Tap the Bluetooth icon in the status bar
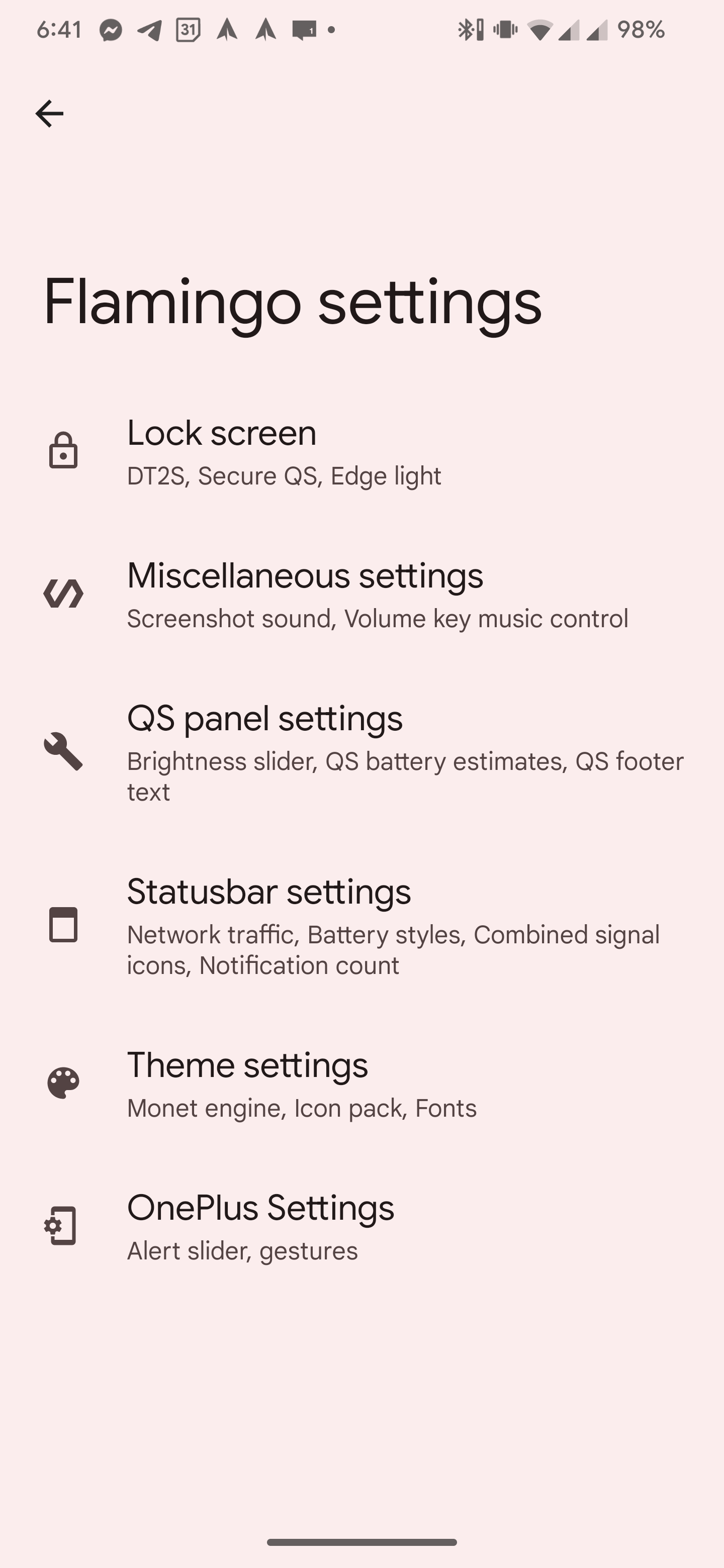724x1568 pixels. click(x=466, y=29)
